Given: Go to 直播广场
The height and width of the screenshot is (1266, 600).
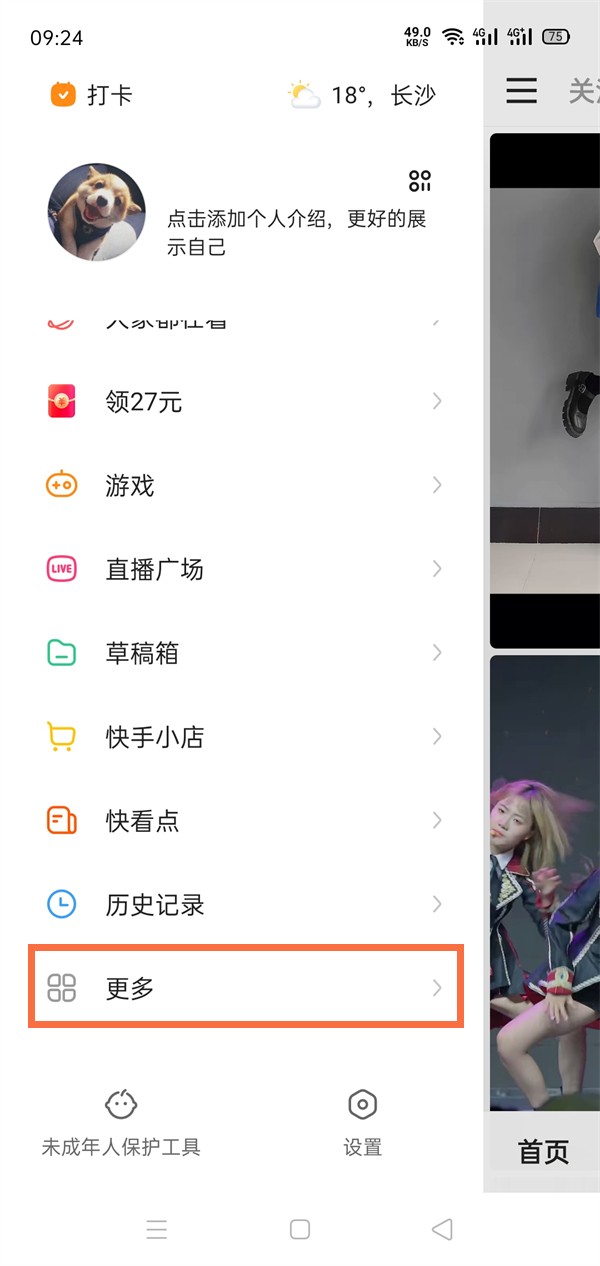Looking at the screenshot, I should [243, 569].
